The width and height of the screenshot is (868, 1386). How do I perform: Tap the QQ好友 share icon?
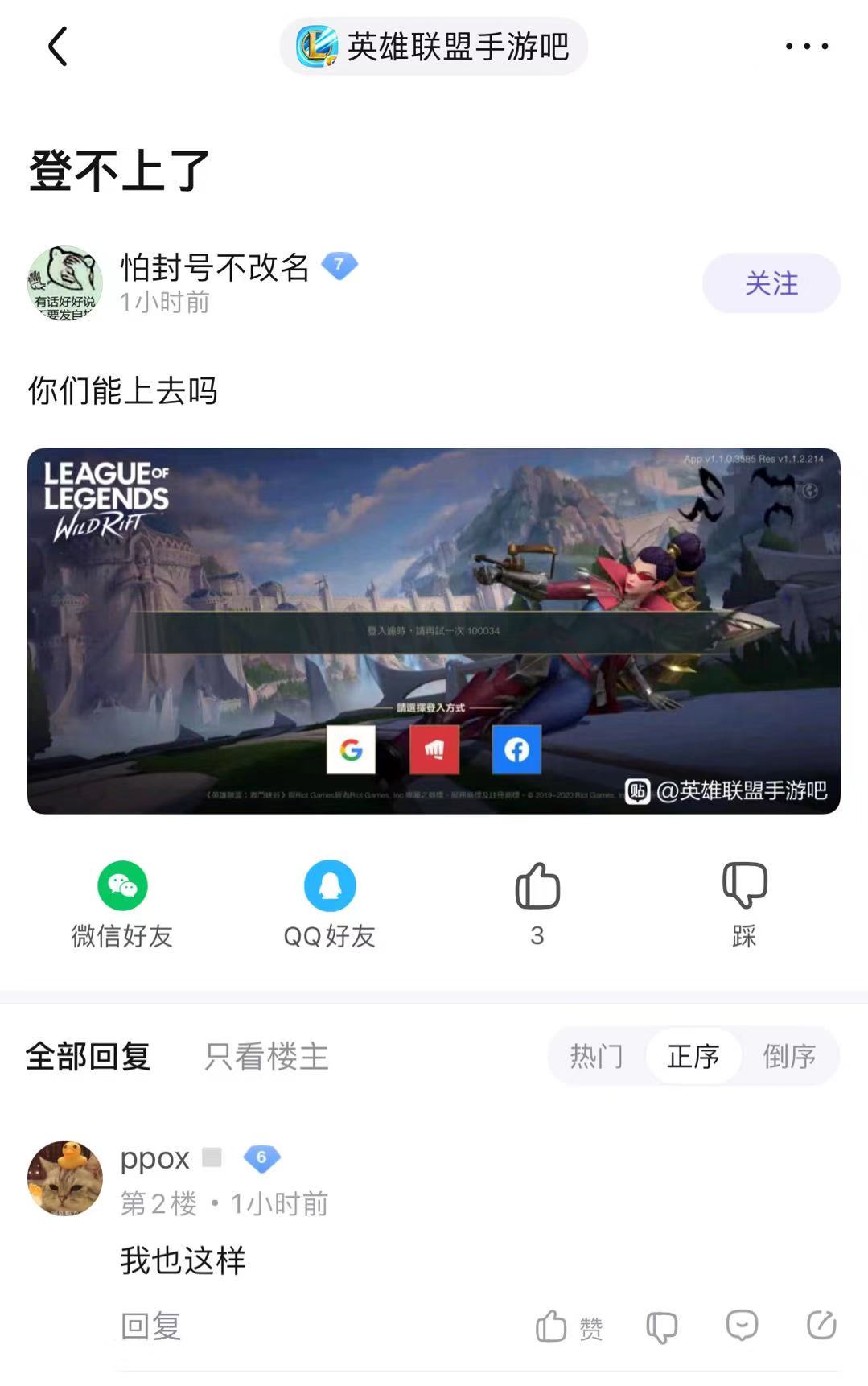click(328, 887)
